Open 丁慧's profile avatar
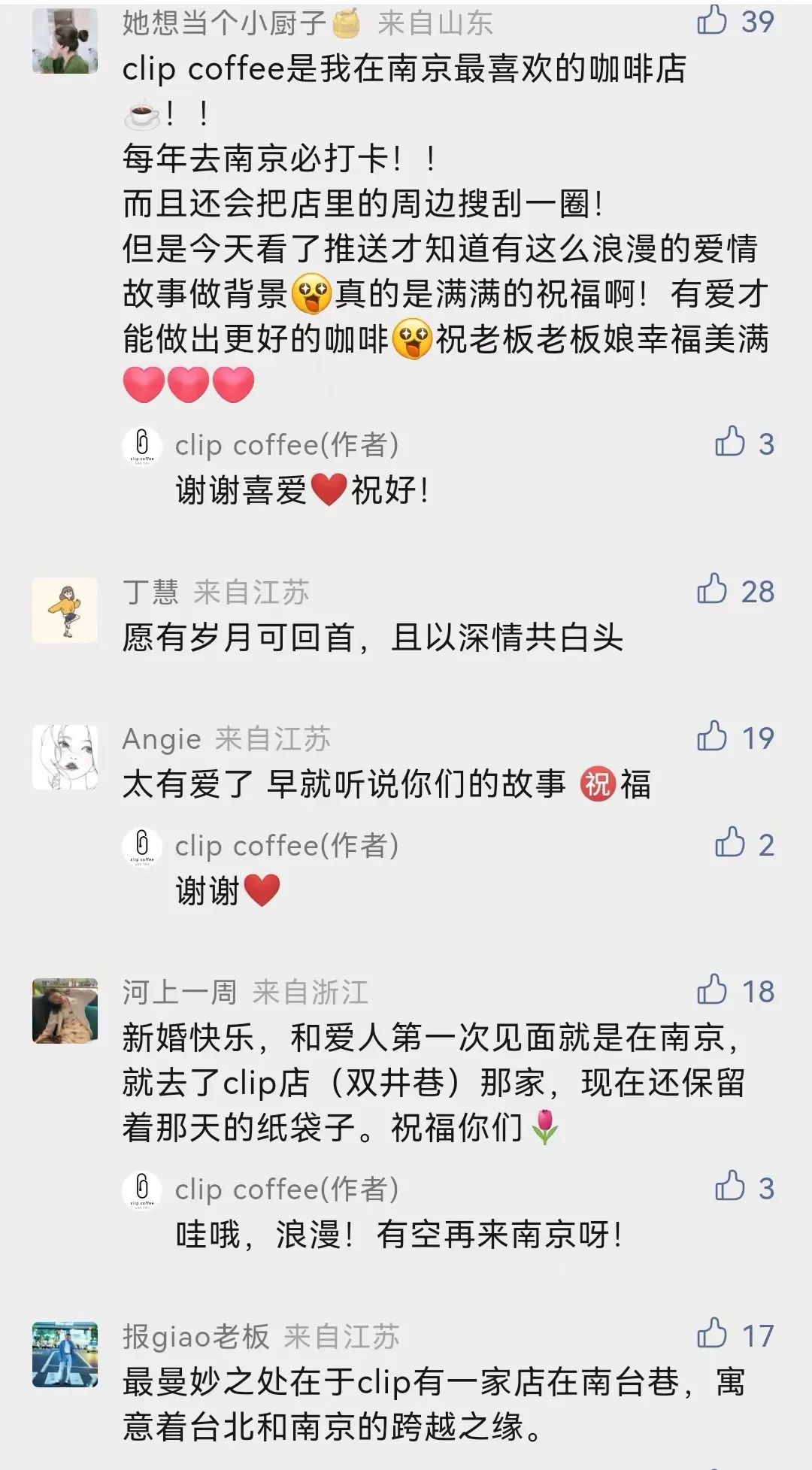Image resolution: width=812 pixels, height=1470 pixels. pos(65,610)
